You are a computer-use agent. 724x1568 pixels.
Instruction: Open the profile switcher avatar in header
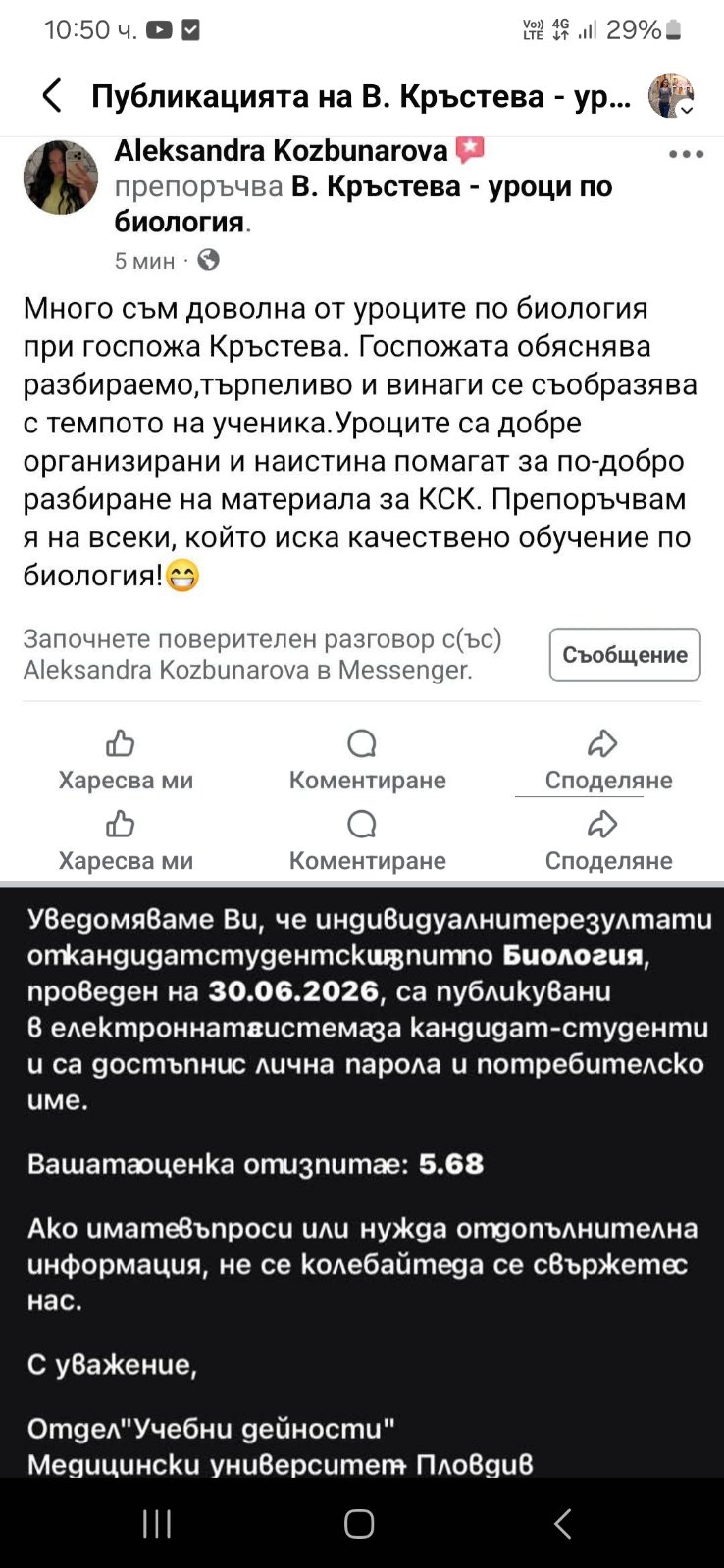(672, 96)
